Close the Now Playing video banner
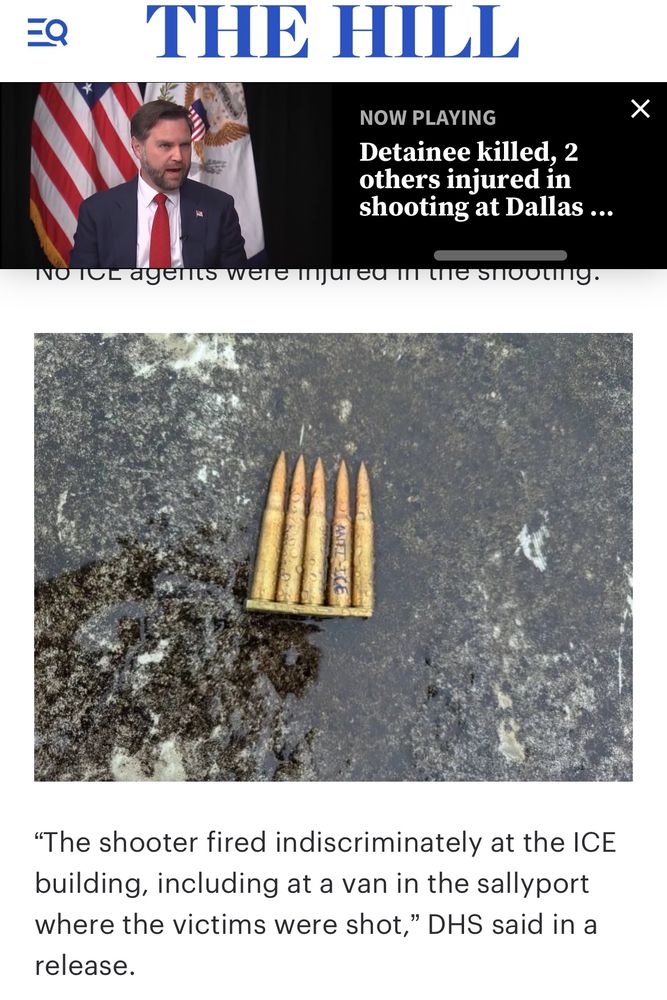This screenshot has height=1000, width=667. pyautogui.click(x=640, y=109)
